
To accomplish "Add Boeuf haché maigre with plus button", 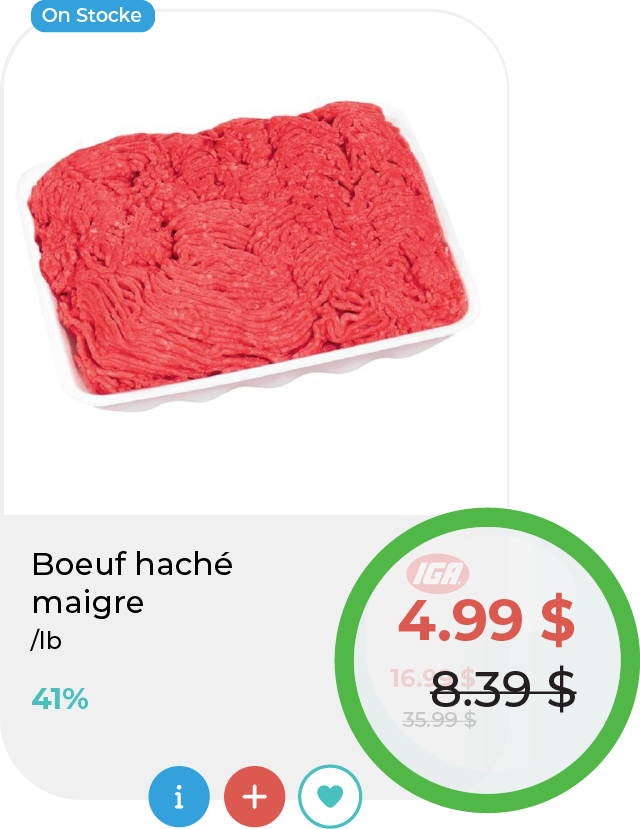I will click(x=254, y=797).
